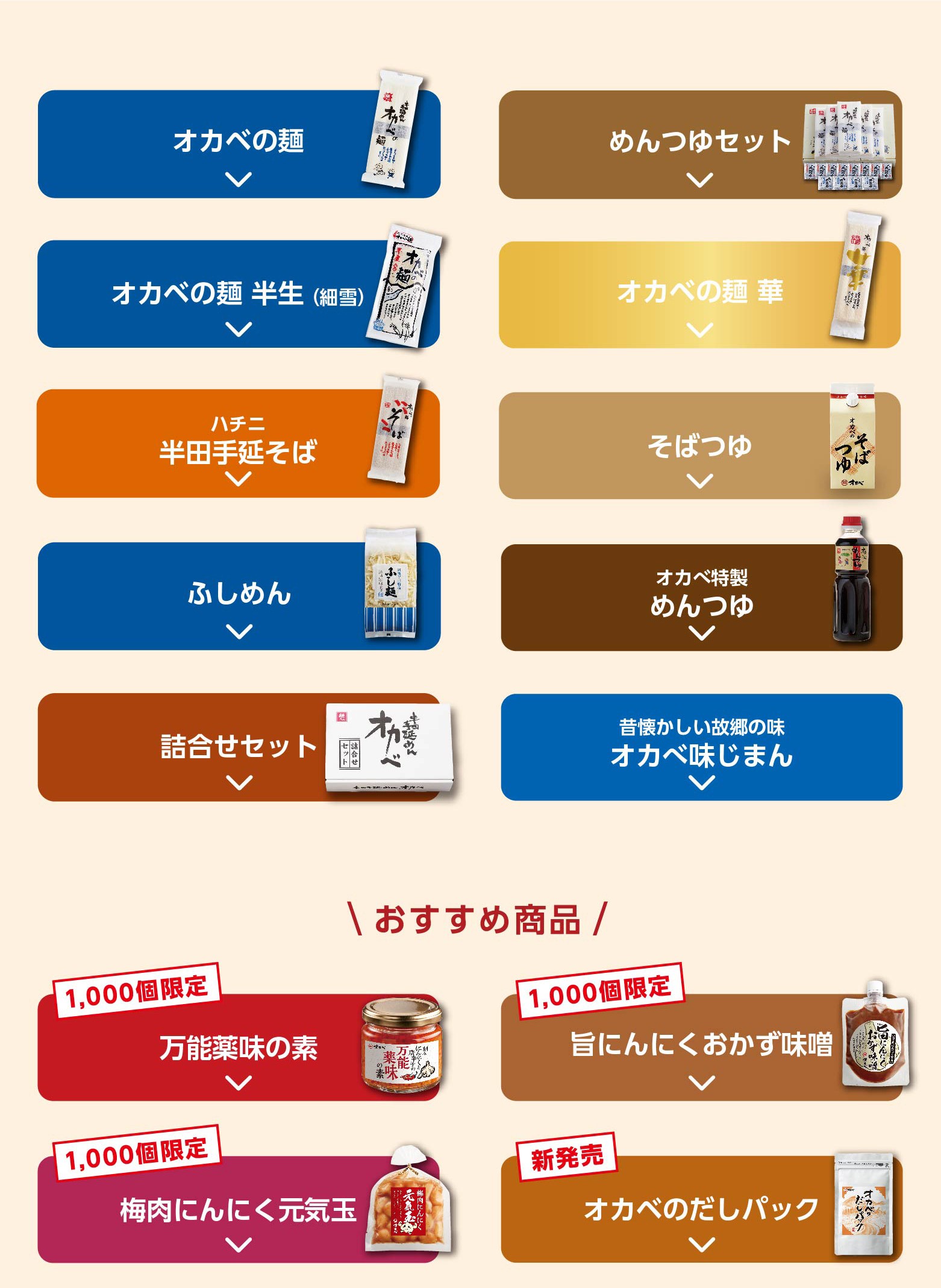Go to 梅肉にんにく元気玉 item
Image resolution: width=941 pixels, height=1288 pixels.
tap(239, 1210)
